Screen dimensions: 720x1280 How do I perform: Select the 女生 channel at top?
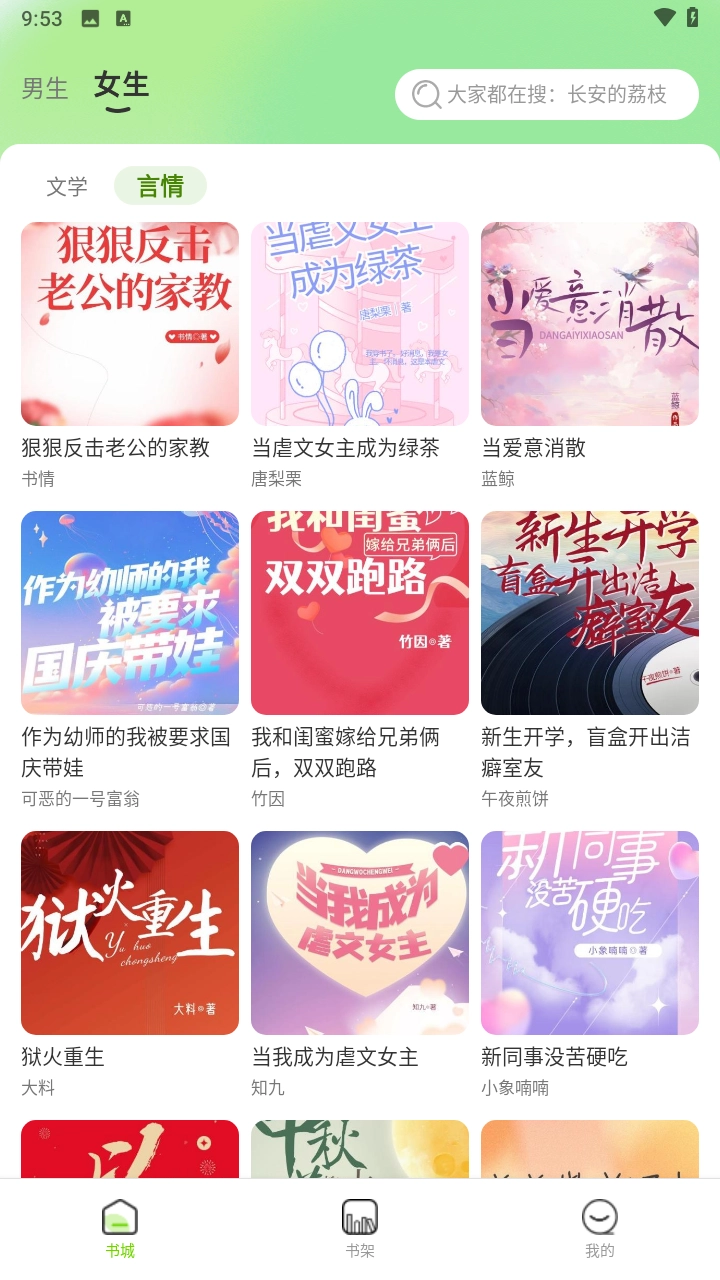pos(120,88)
